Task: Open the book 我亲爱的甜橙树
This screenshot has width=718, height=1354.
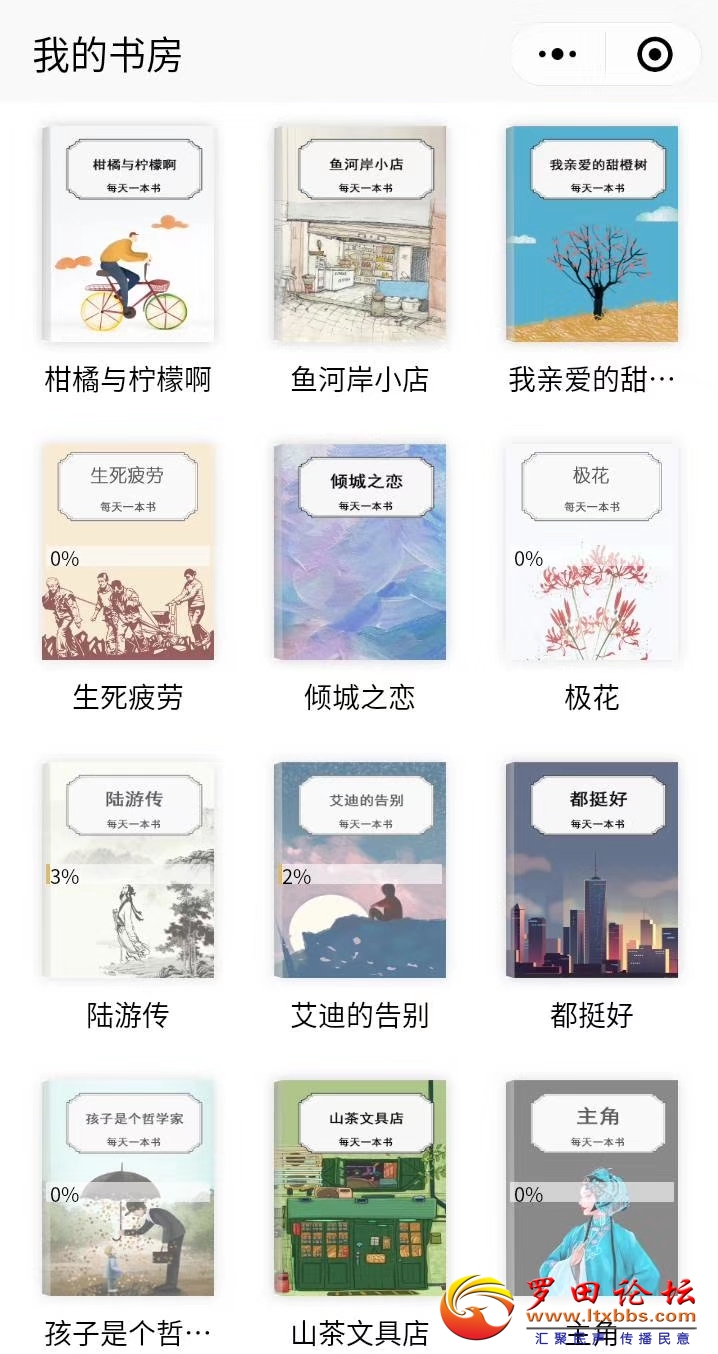Action: [x=592, y=234]
